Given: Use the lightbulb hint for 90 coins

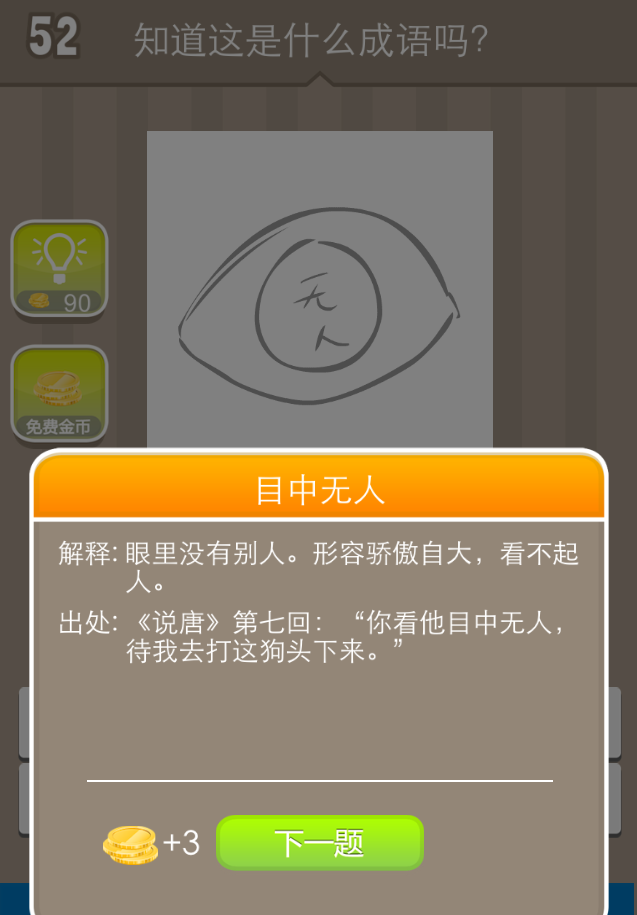Looking at the screenshot, I should click(59, 268).
